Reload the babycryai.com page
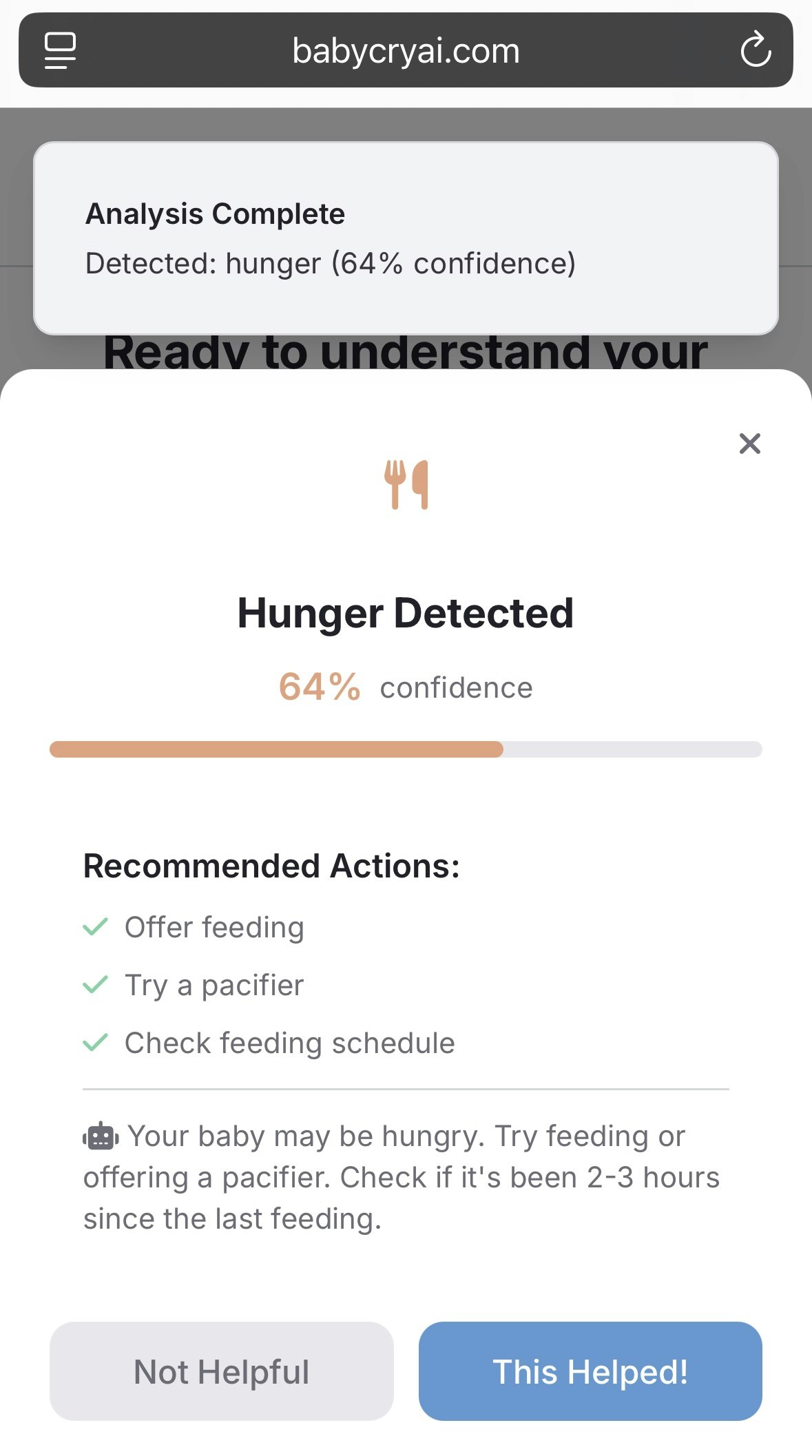Screen dimensions: 812x1456 [756, 50]
